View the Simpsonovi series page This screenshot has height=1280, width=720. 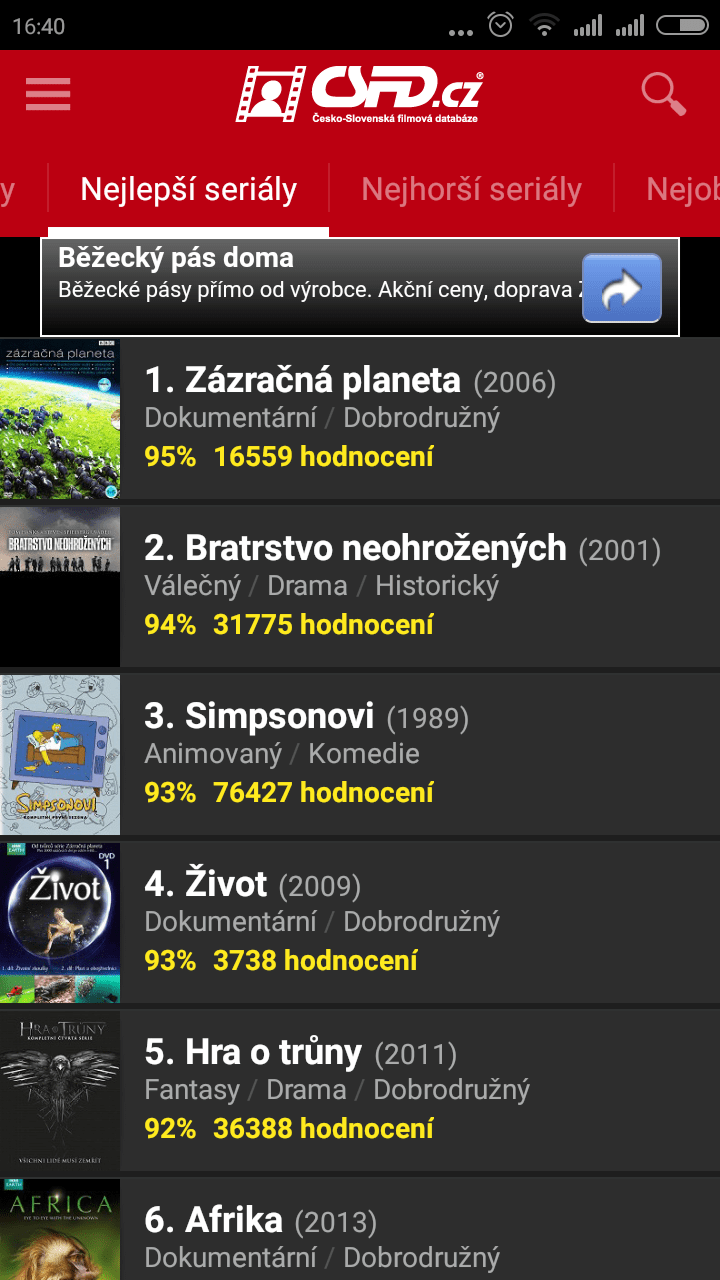click(x=360, y=754)
